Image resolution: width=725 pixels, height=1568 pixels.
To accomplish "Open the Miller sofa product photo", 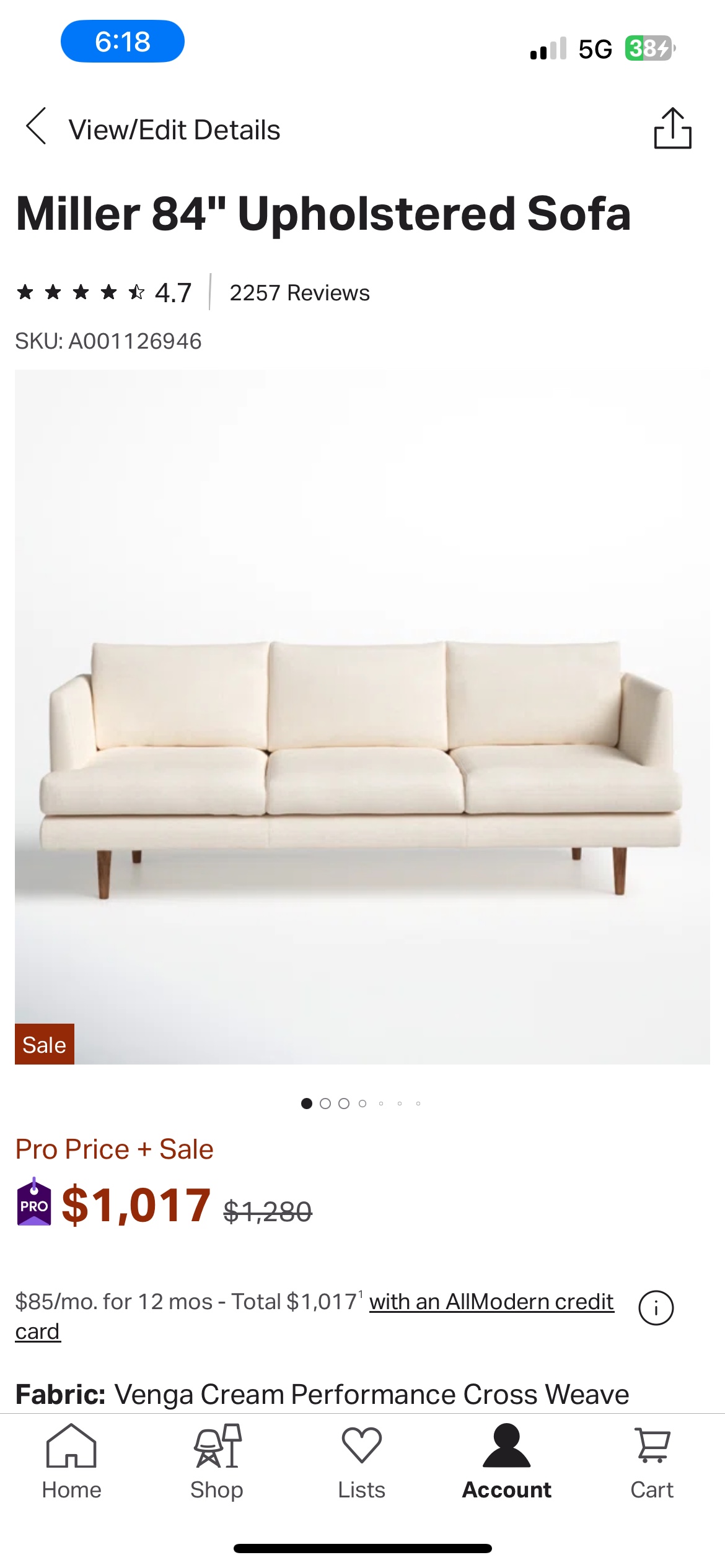I will click(362, 716).
